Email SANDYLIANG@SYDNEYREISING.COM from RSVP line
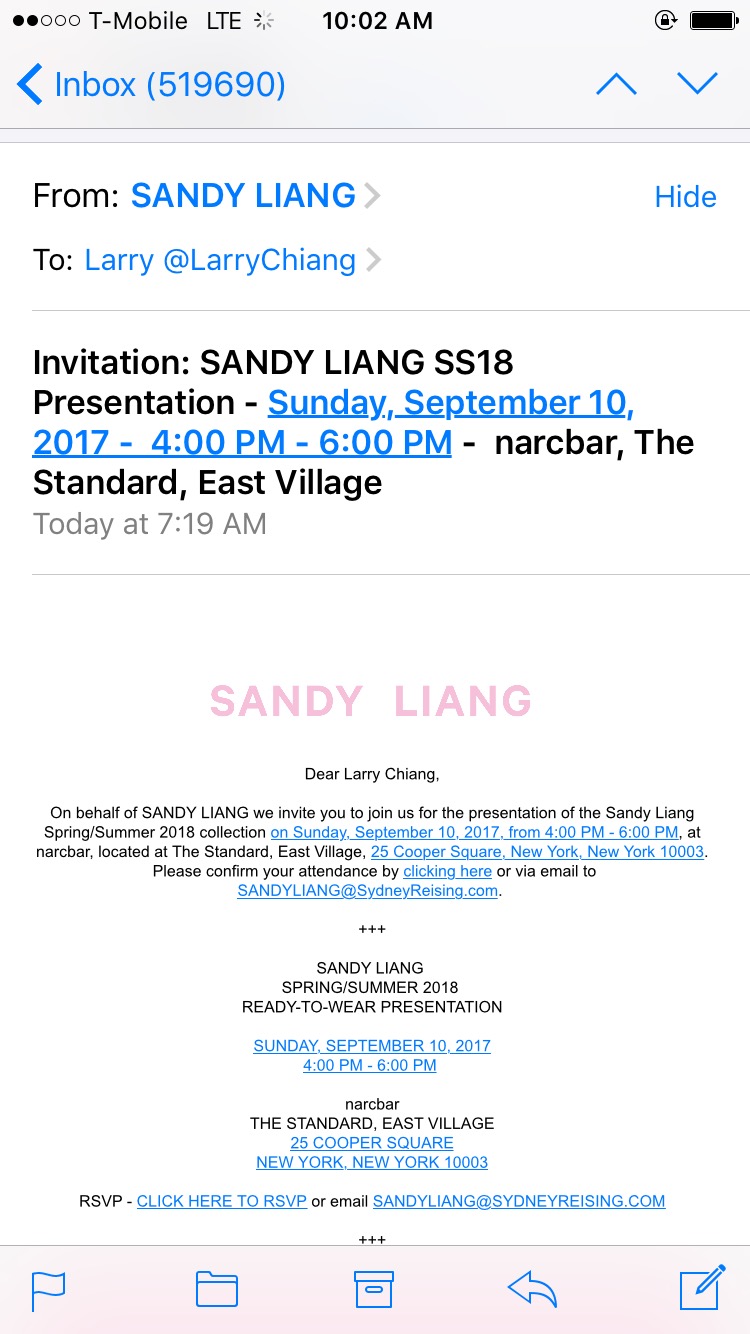 click(518, 1201)
